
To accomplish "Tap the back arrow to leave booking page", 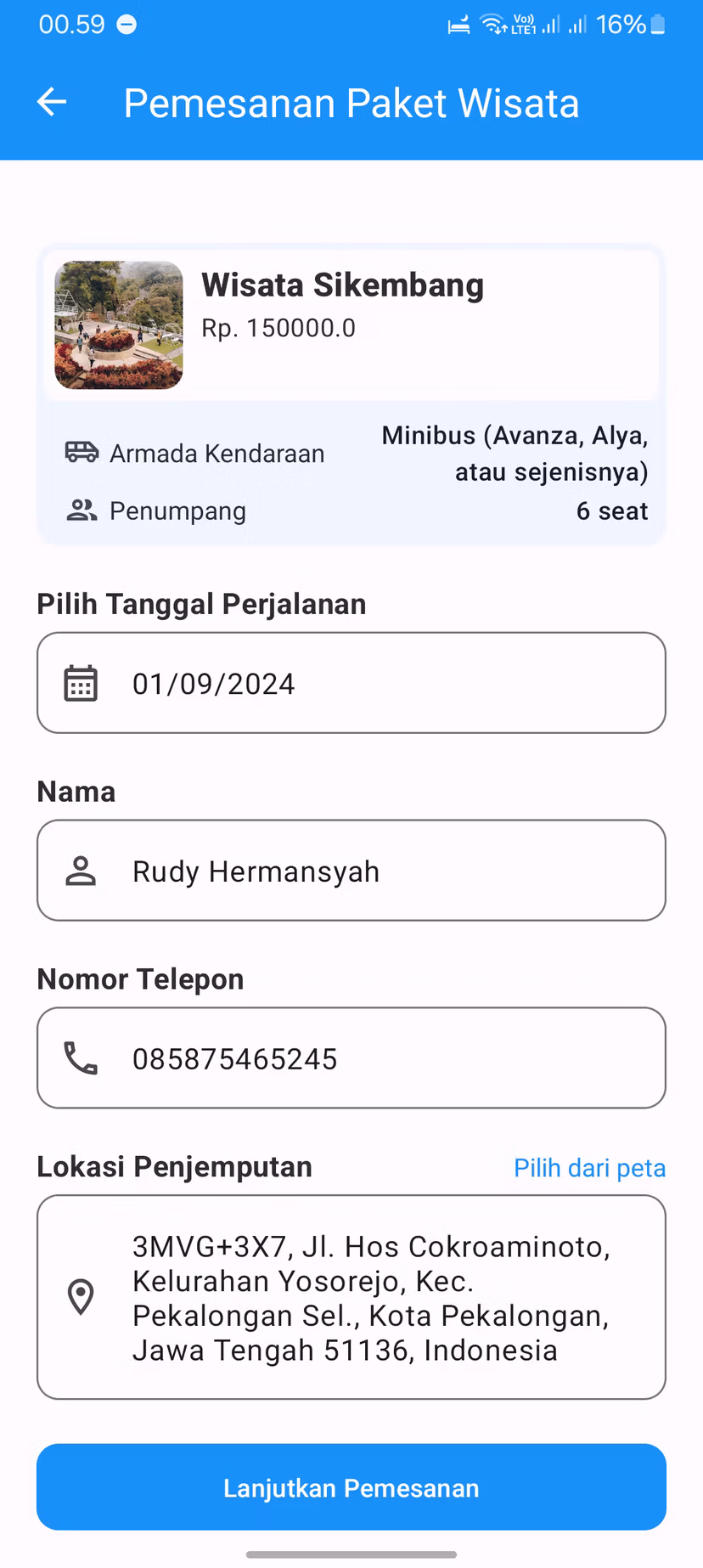I will tap(51, 102).
